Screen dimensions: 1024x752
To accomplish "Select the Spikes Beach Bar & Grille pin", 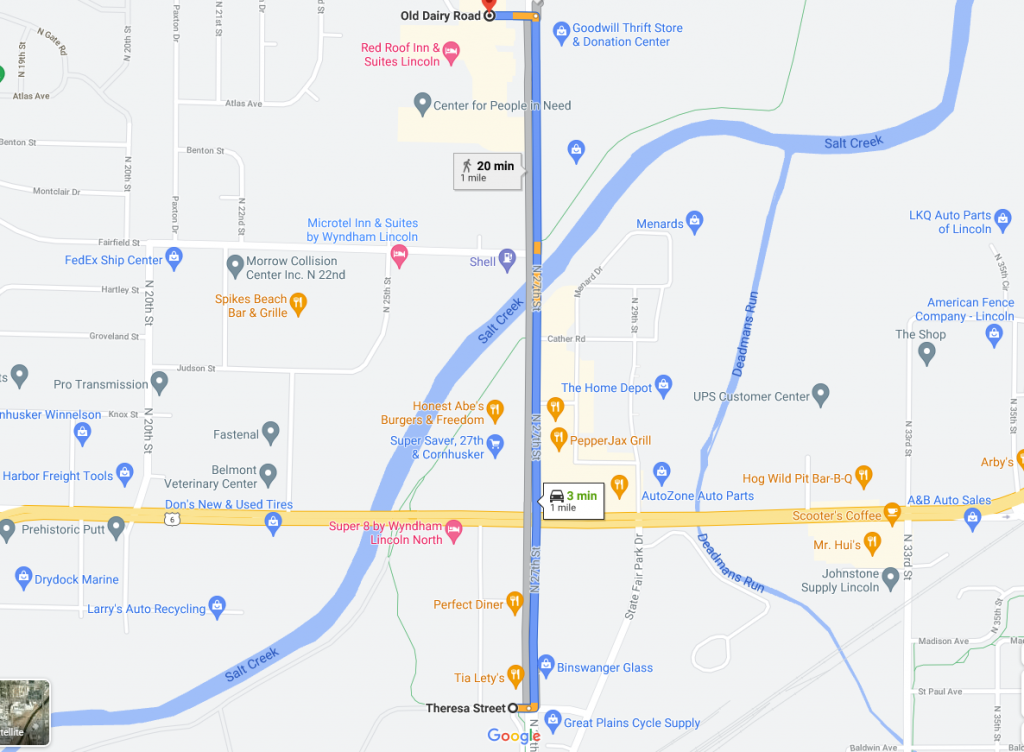I will 298,304.
